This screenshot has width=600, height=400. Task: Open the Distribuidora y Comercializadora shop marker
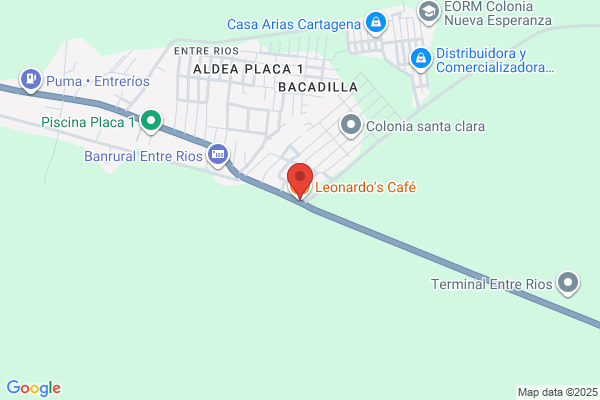point(421,59)
